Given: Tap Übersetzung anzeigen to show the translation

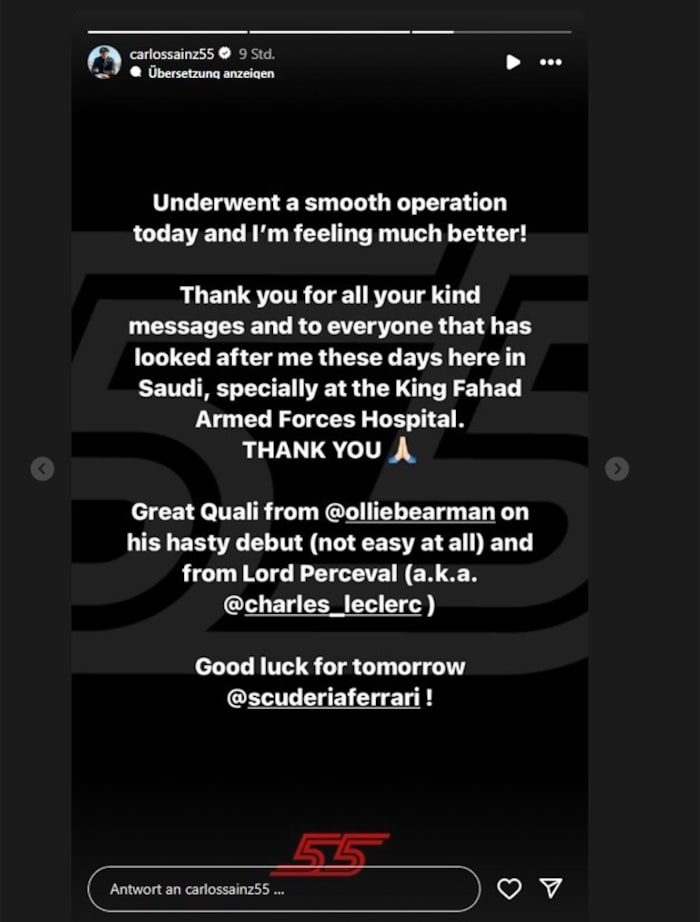Looking at the screenshot, I should (x=210, y=73).
